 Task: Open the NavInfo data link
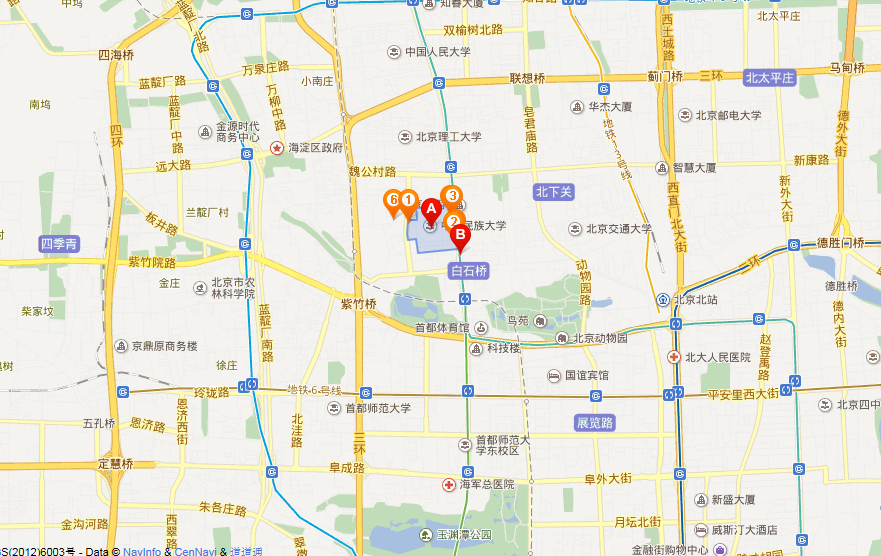[145, 551]
